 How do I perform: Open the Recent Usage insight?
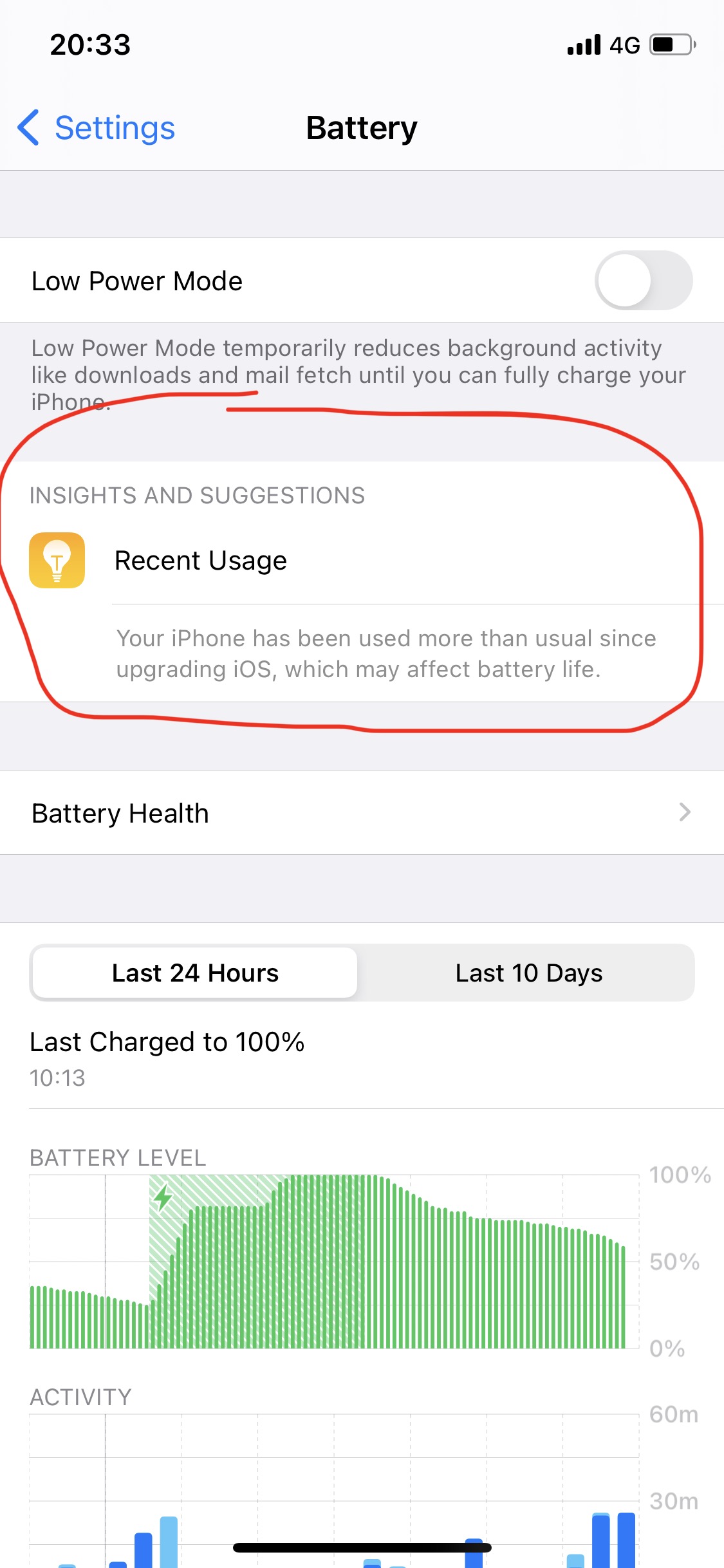(x=201, y=561)
